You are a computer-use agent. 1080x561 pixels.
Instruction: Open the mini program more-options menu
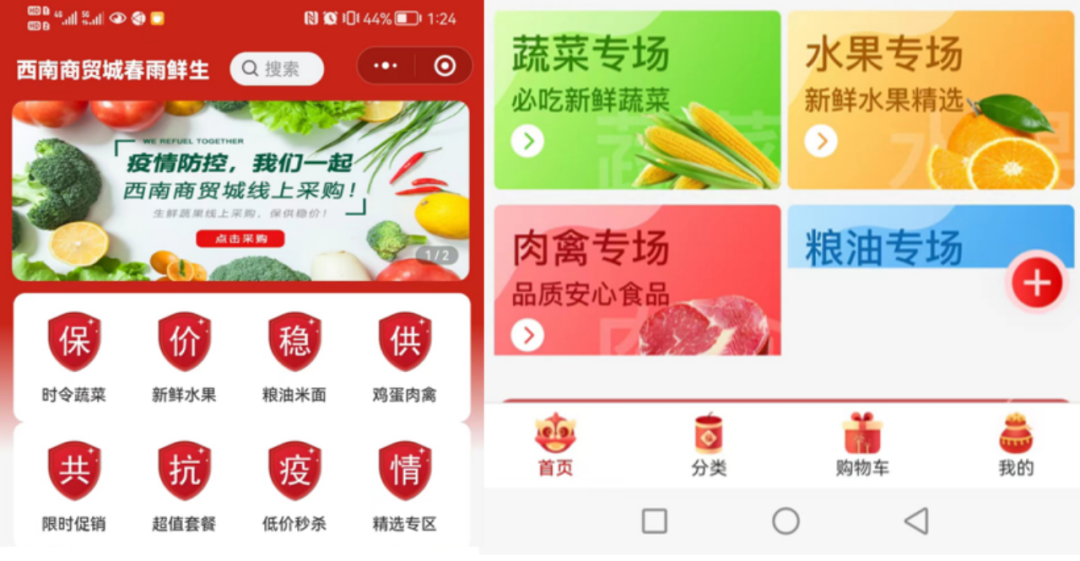(386, 66)
